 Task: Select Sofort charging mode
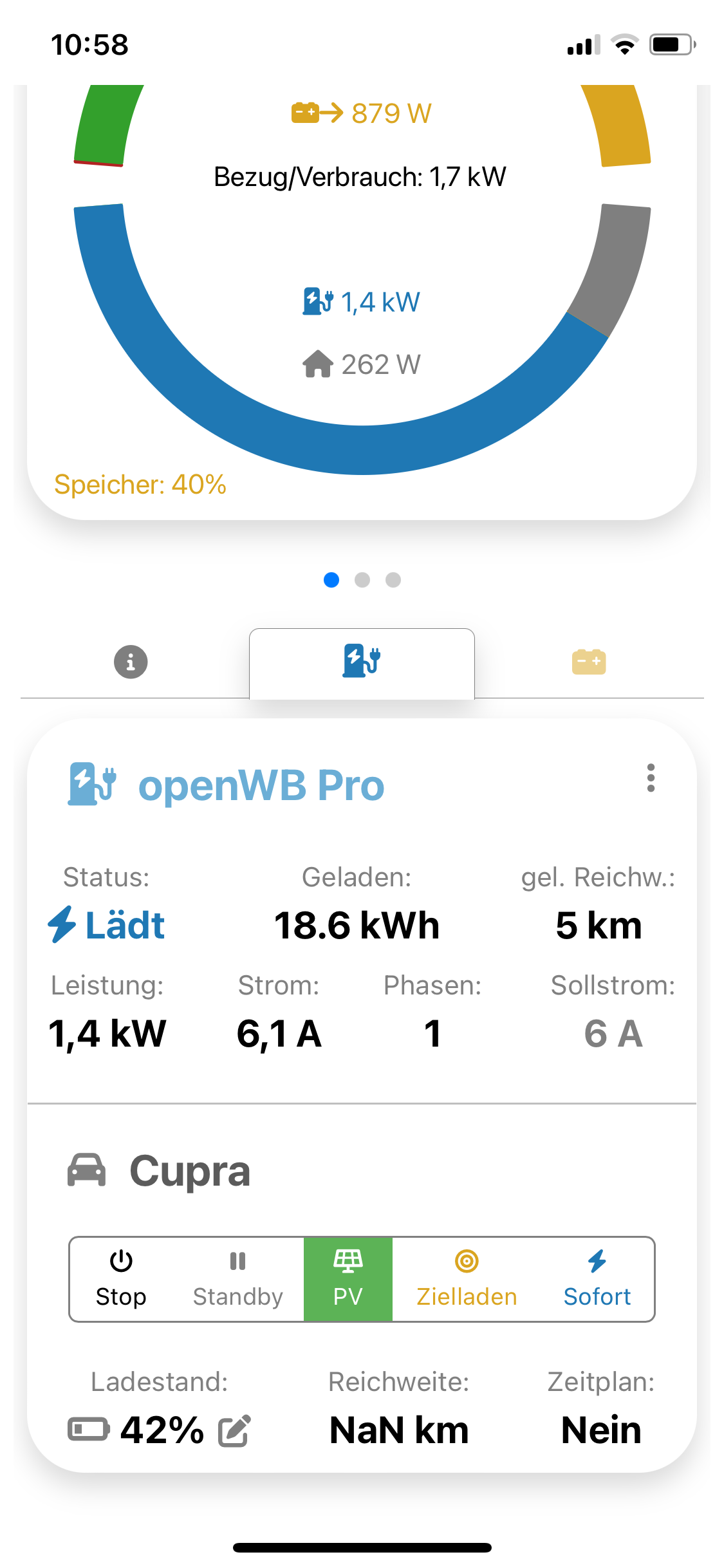pos(597,1280)
